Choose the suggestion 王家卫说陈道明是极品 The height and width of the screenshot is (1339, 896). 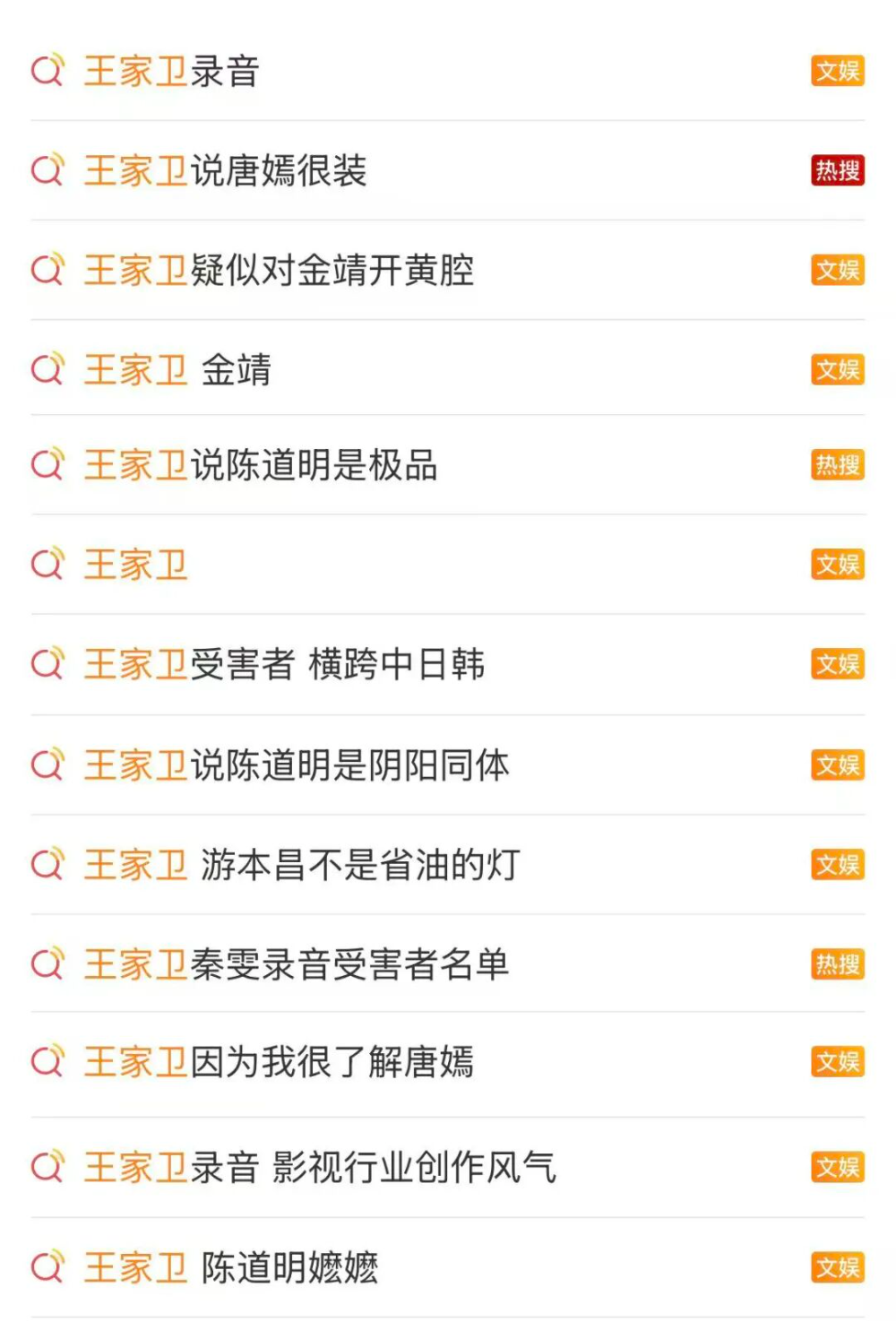point(261,465)
